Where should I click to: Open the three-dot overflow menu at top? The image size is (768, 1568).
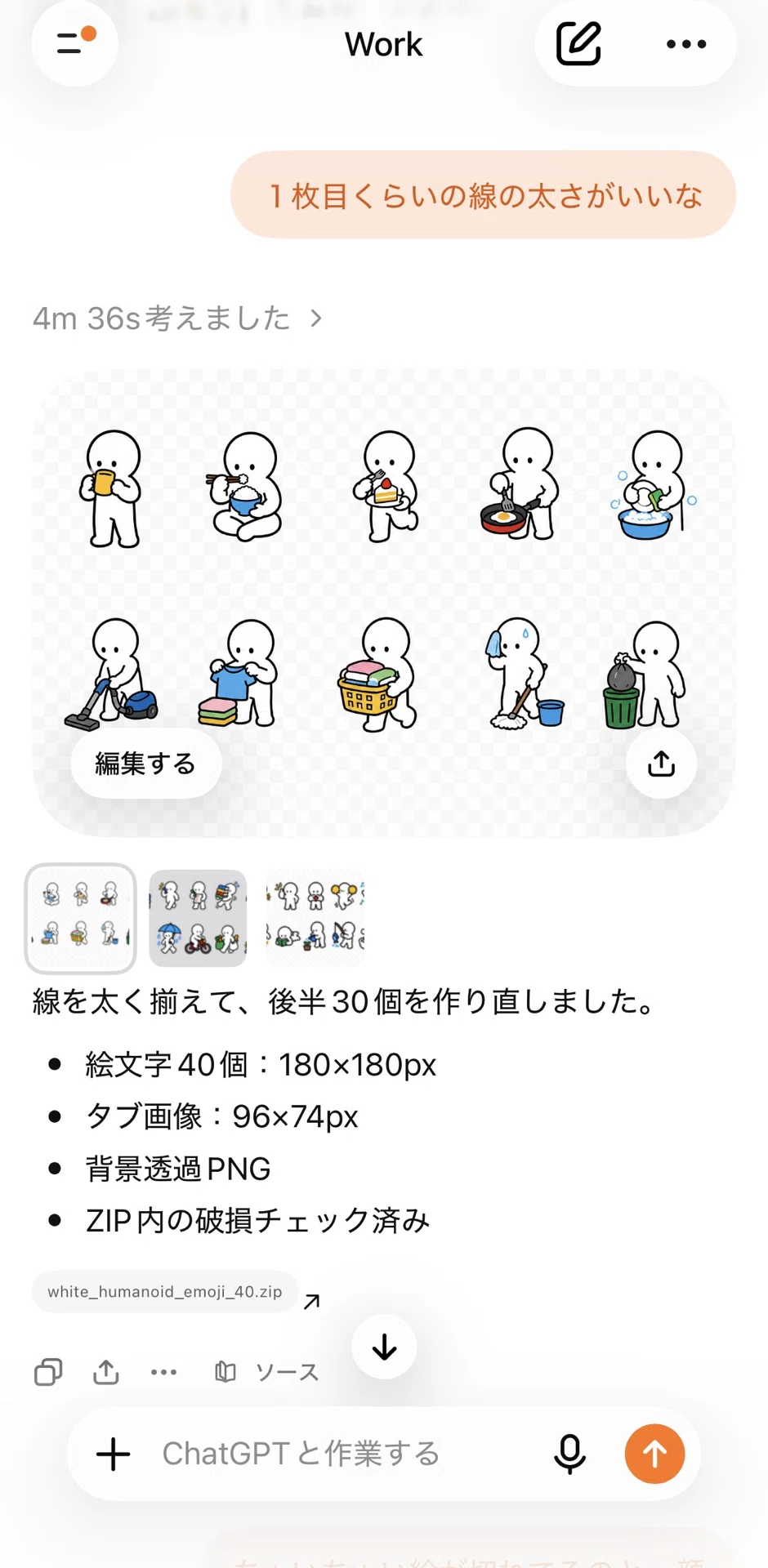tap(686, 44)
